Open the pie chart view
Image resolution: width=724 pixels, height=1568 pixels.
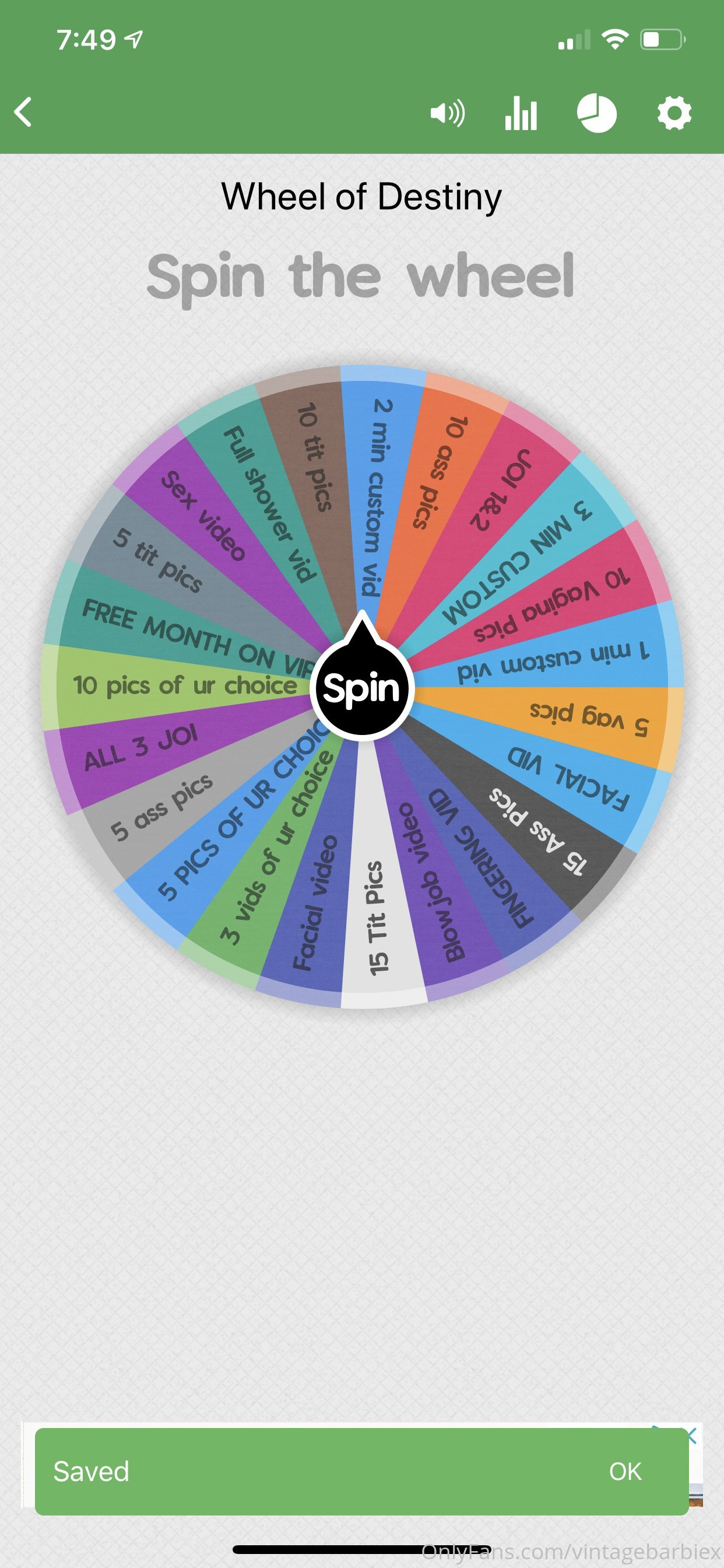pos(597,113)
